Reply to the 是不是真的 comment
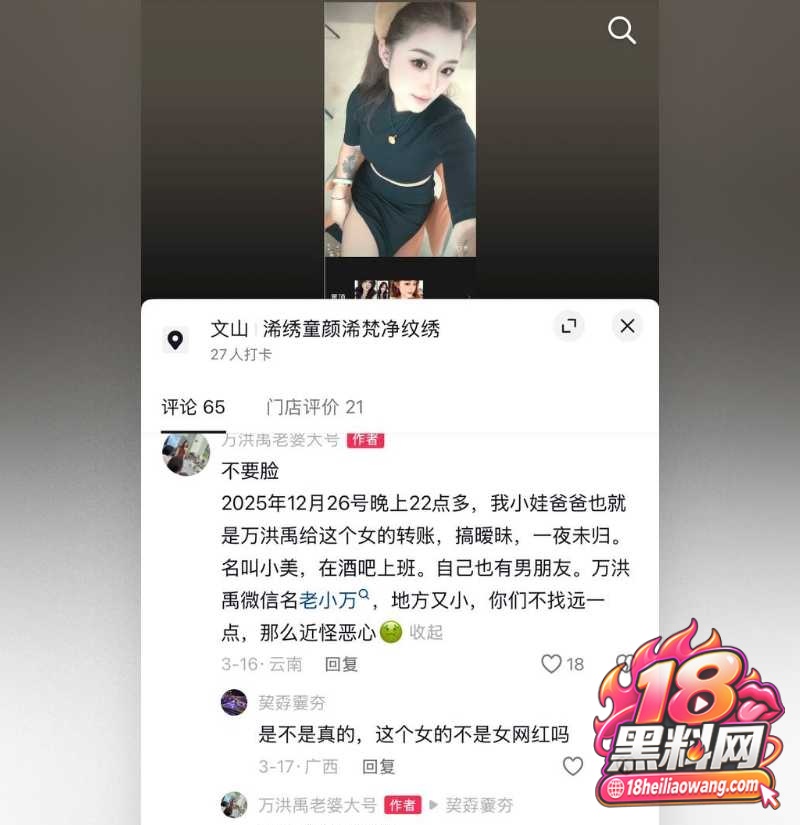 click(378, 767)
